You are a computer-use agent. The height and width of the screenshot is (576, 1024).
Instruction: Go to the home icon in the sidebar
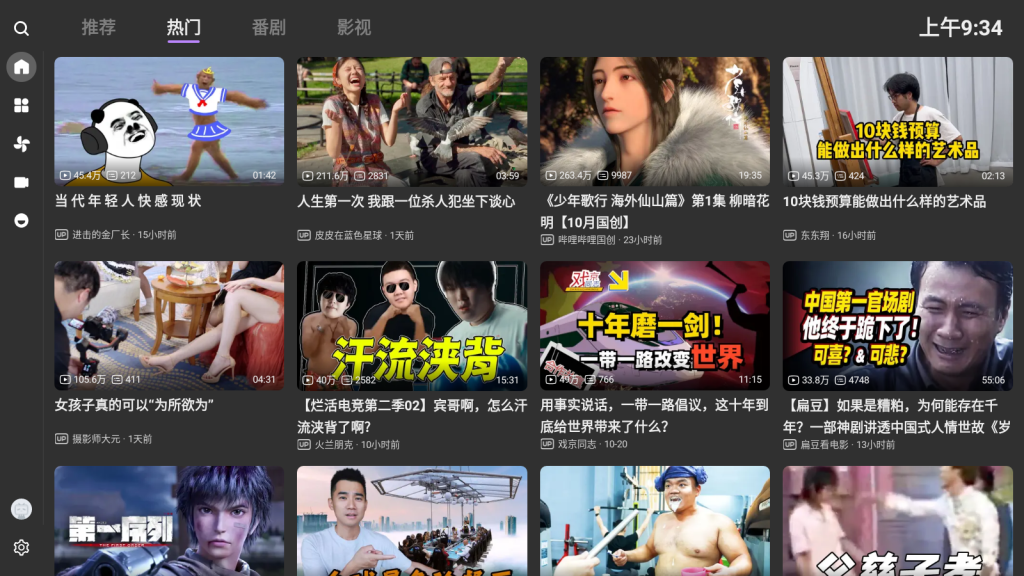click(x=21, y=67)
